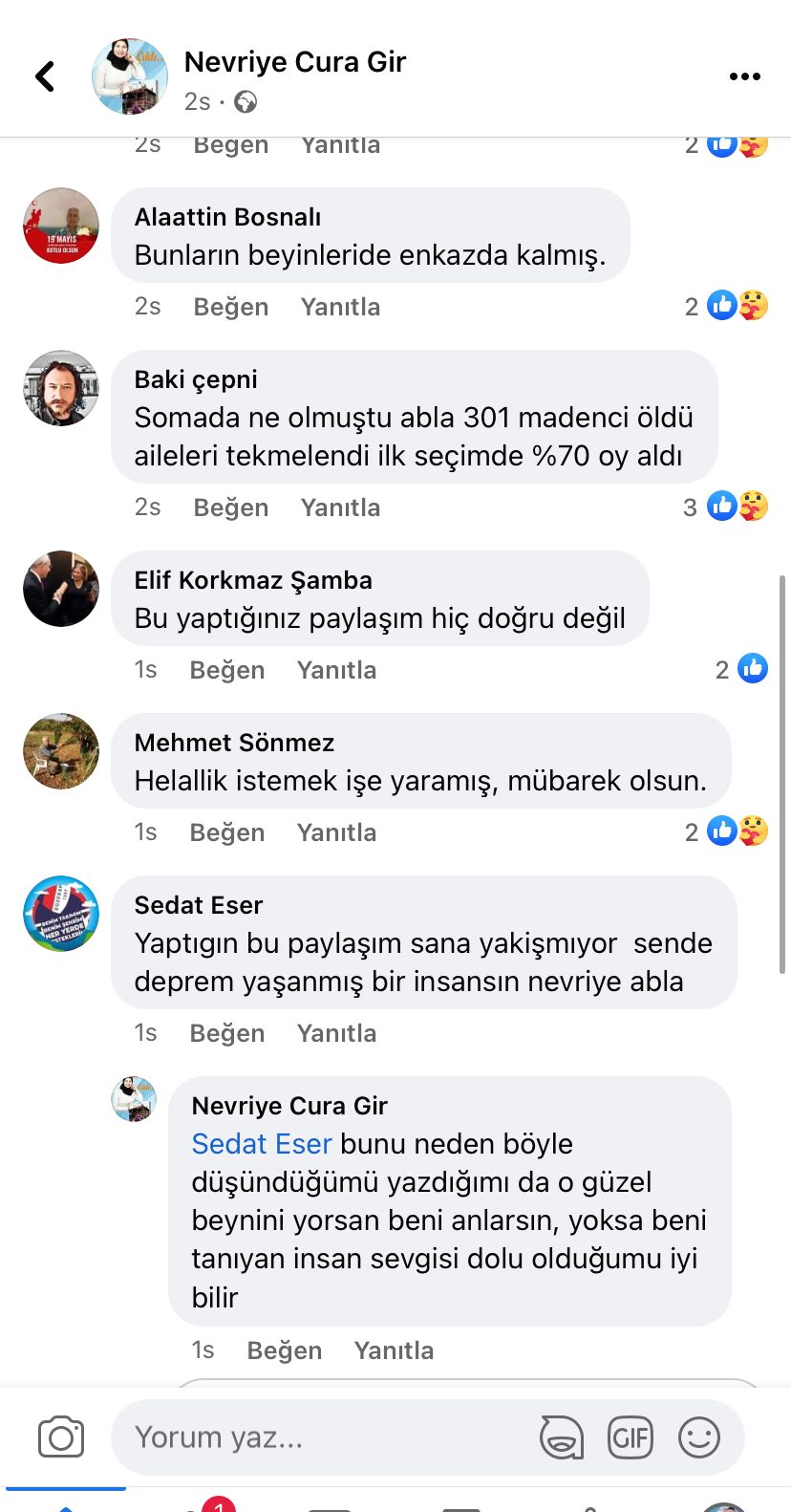Like Sedat Eser's comment

[x=226, y=1033]
